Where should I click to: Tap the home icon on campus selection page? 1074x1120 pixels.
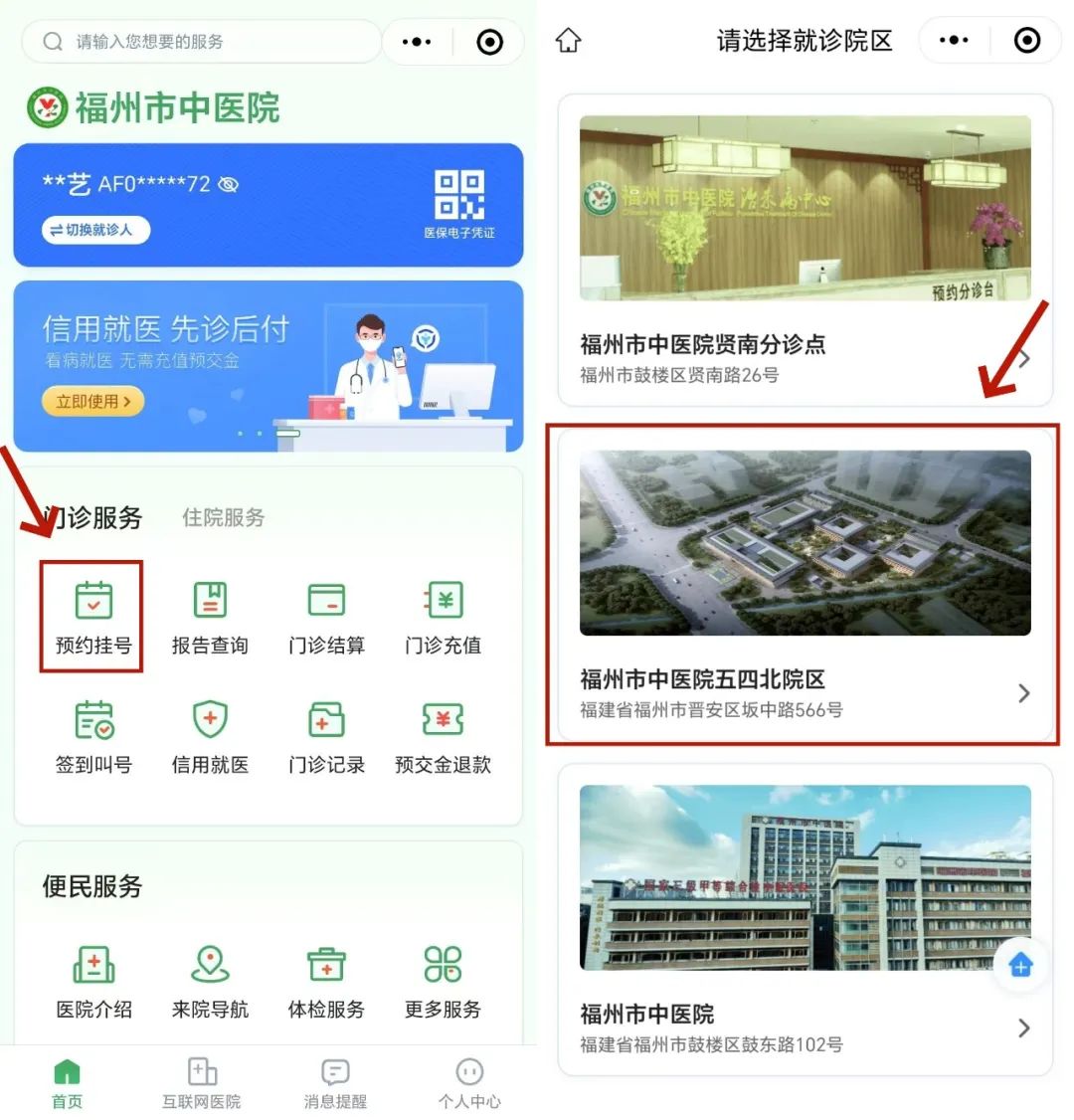(567, 41)
